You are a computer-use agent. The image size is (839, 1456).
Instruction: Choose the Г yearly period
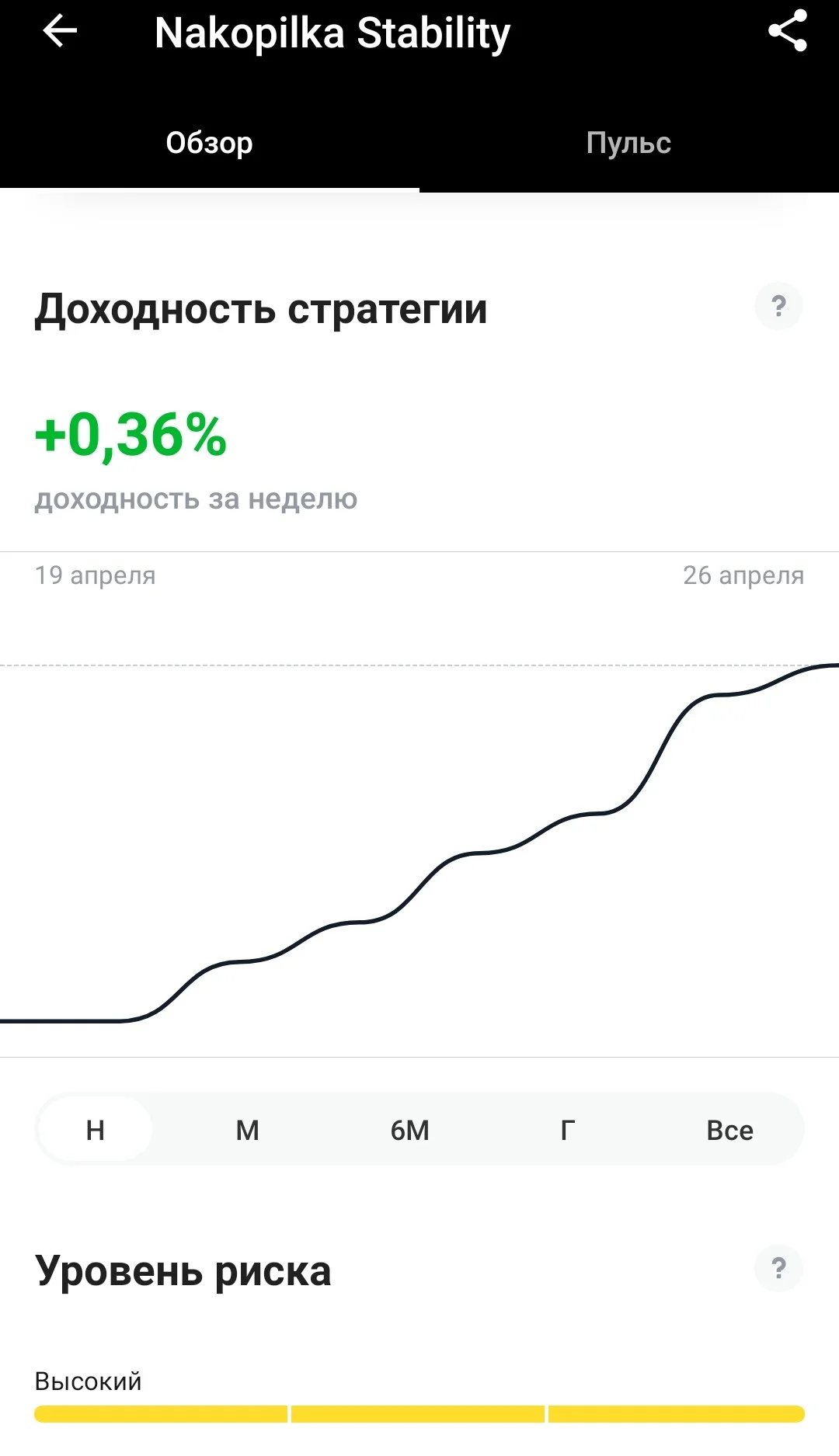pos(568,1130)
